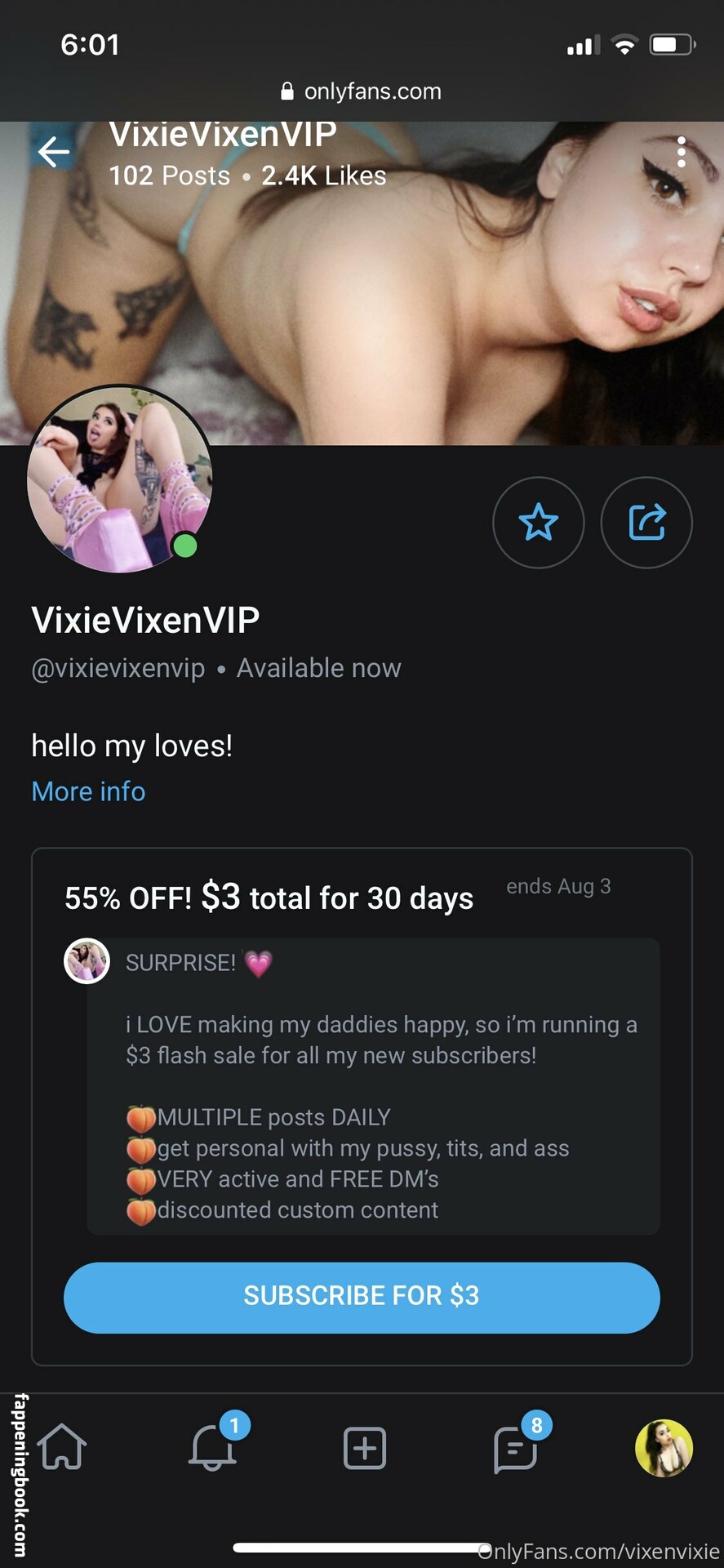Open the notifications bell
Screen dimensions: 724x1568
[x=213, y=1448]
